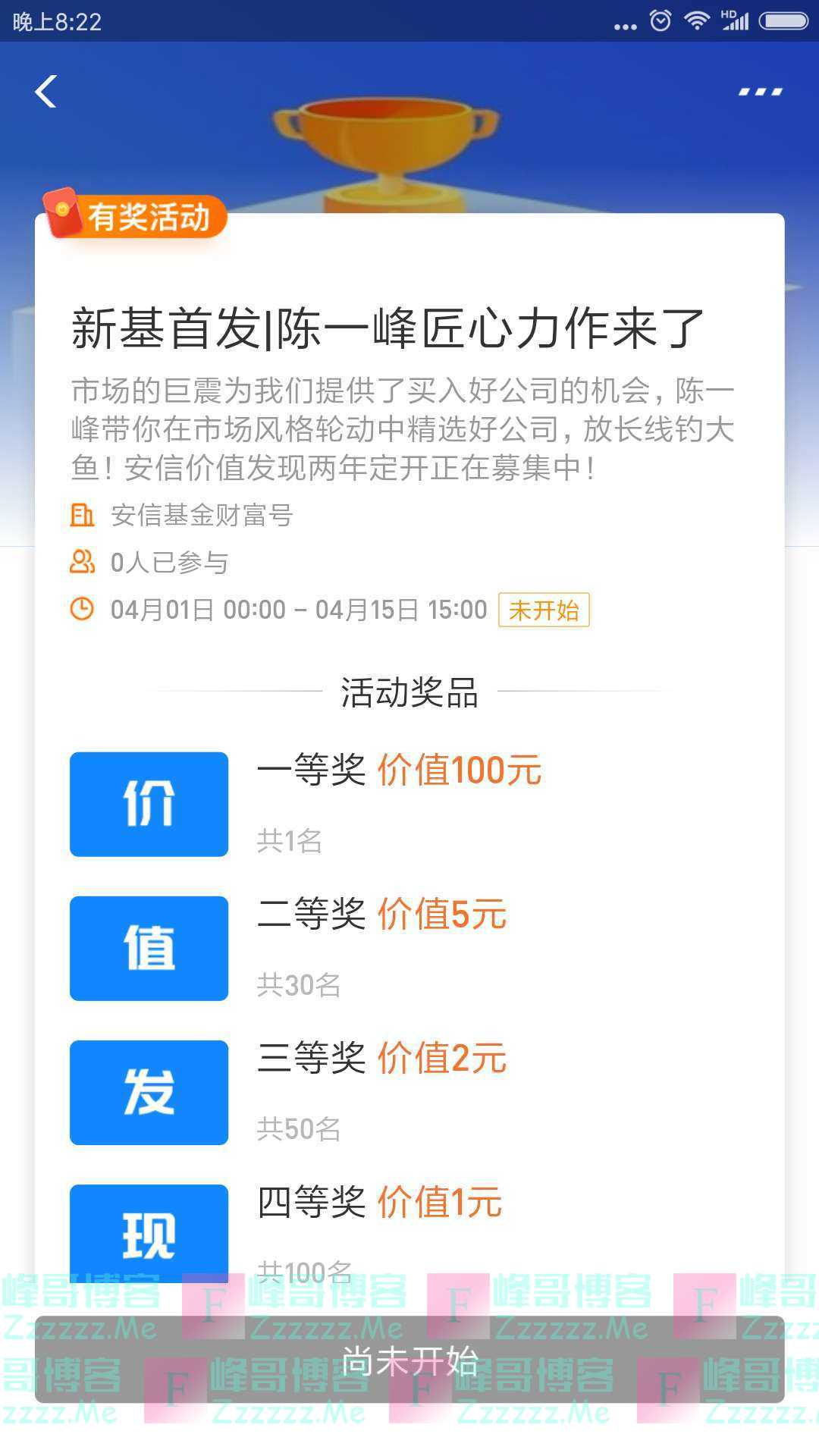The image size is (819, 1456).
Task: Tap the back arrow to return
Action: (47, 91)
